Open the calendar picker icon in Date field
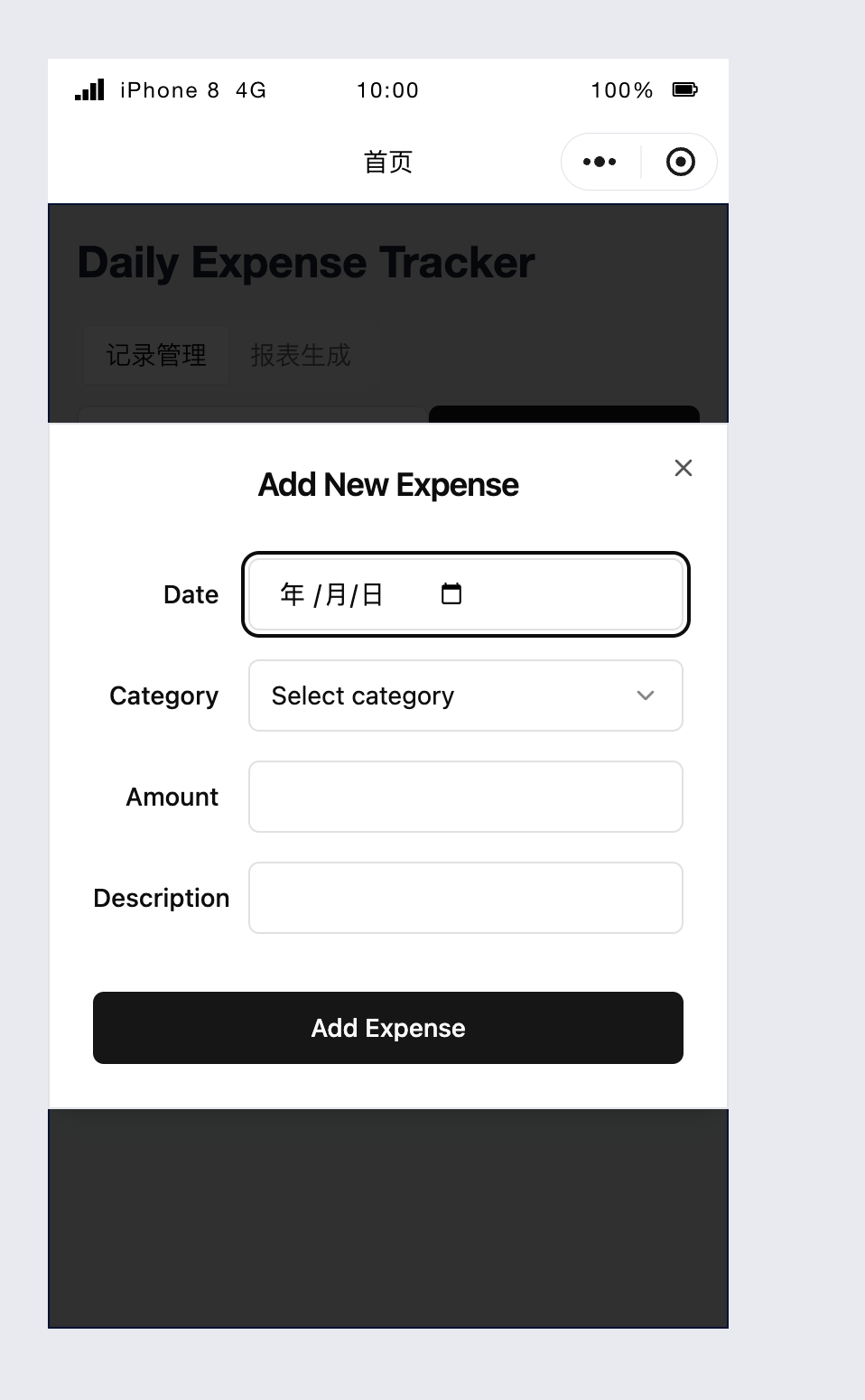The image size is (865, 1400). [x=451, y=593]
